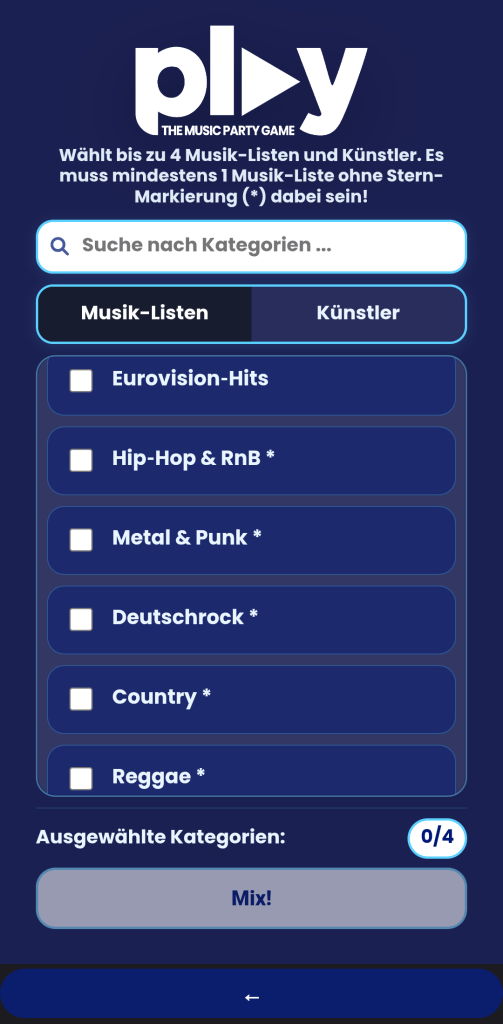Switch to the Künstler tab
Image resolution: width=503 pixels, height=1024 pixels.
click(x=358, y=313)
